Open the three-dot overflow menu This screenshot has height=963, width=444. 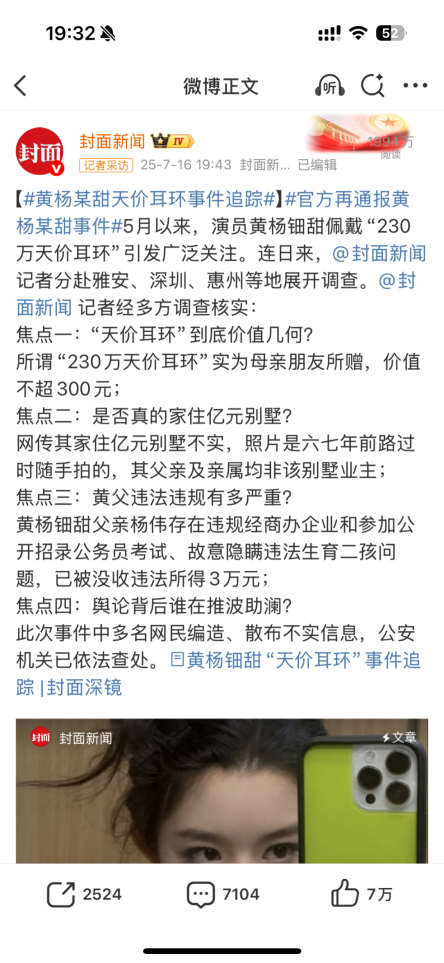coord(415,86)
